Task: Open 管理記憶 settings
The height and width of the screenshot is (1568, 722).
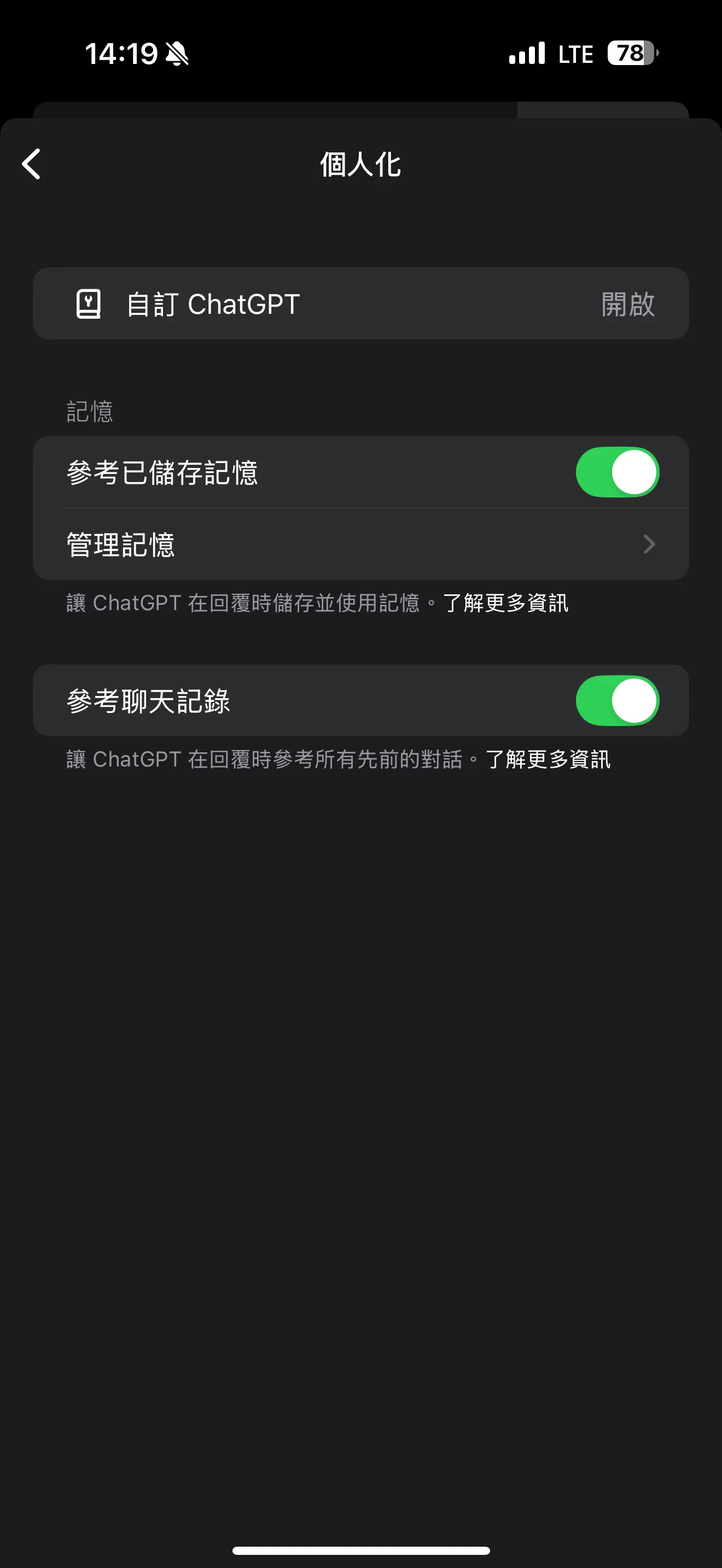Action: (x=361, y=544)
